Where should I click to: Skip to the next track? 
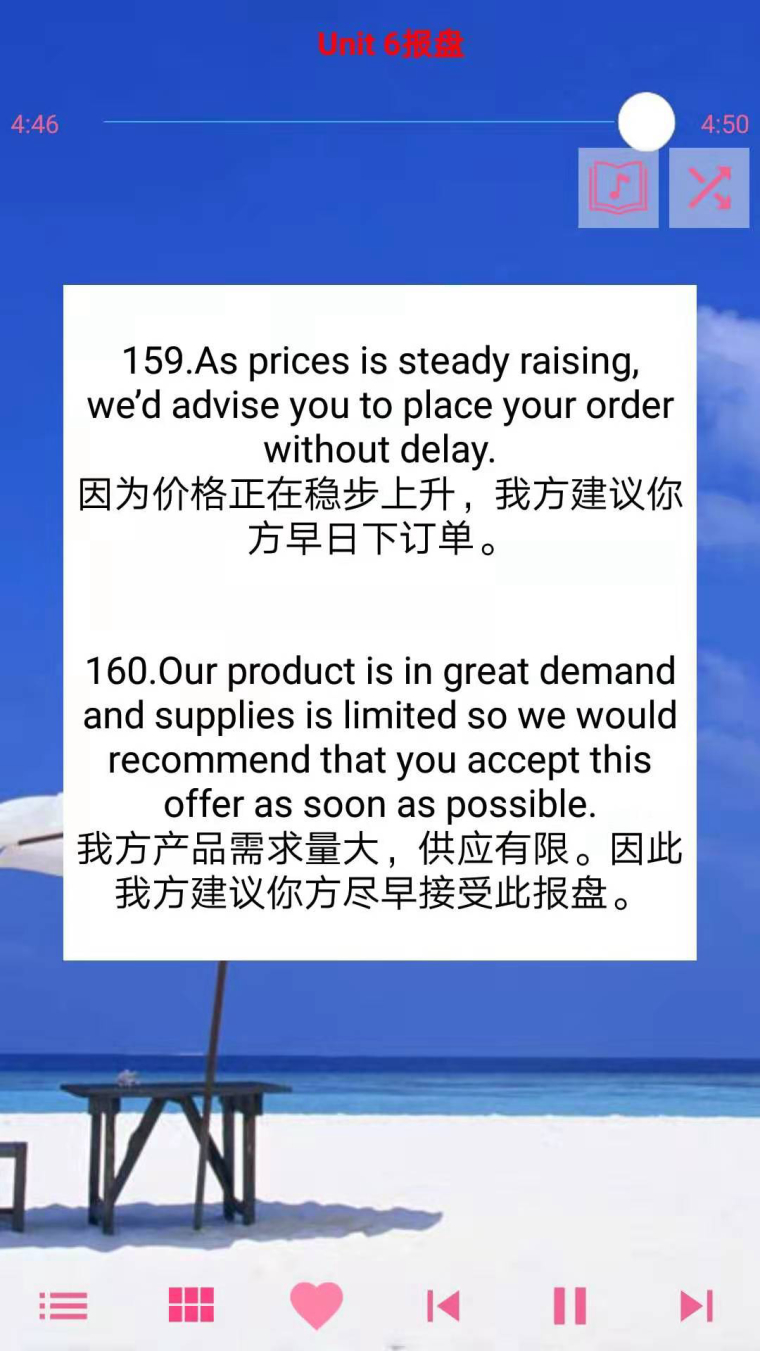(x=696, y=1306)
